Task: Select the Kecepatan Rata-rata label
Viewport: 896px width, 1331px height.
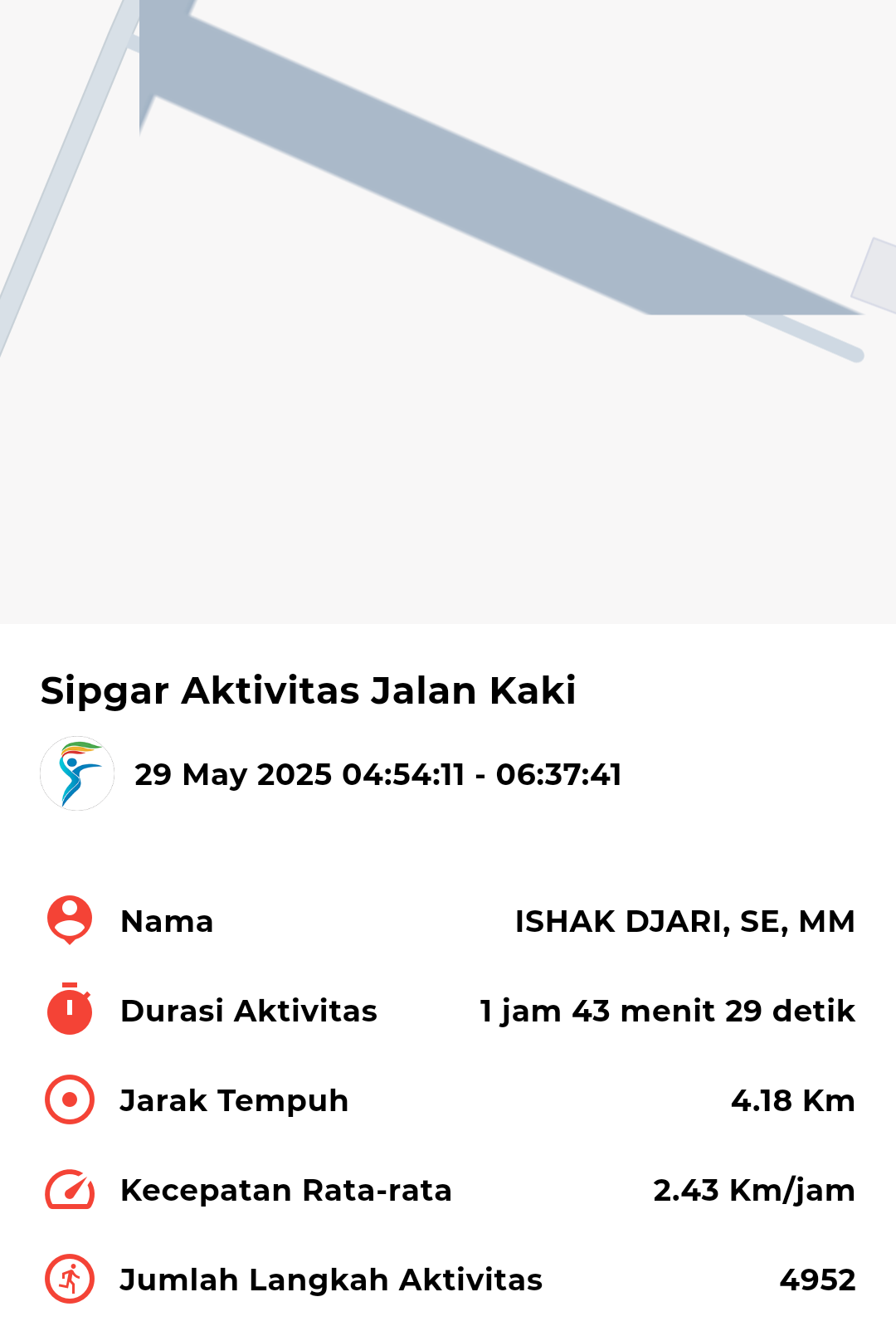Action: point(286,1190)
